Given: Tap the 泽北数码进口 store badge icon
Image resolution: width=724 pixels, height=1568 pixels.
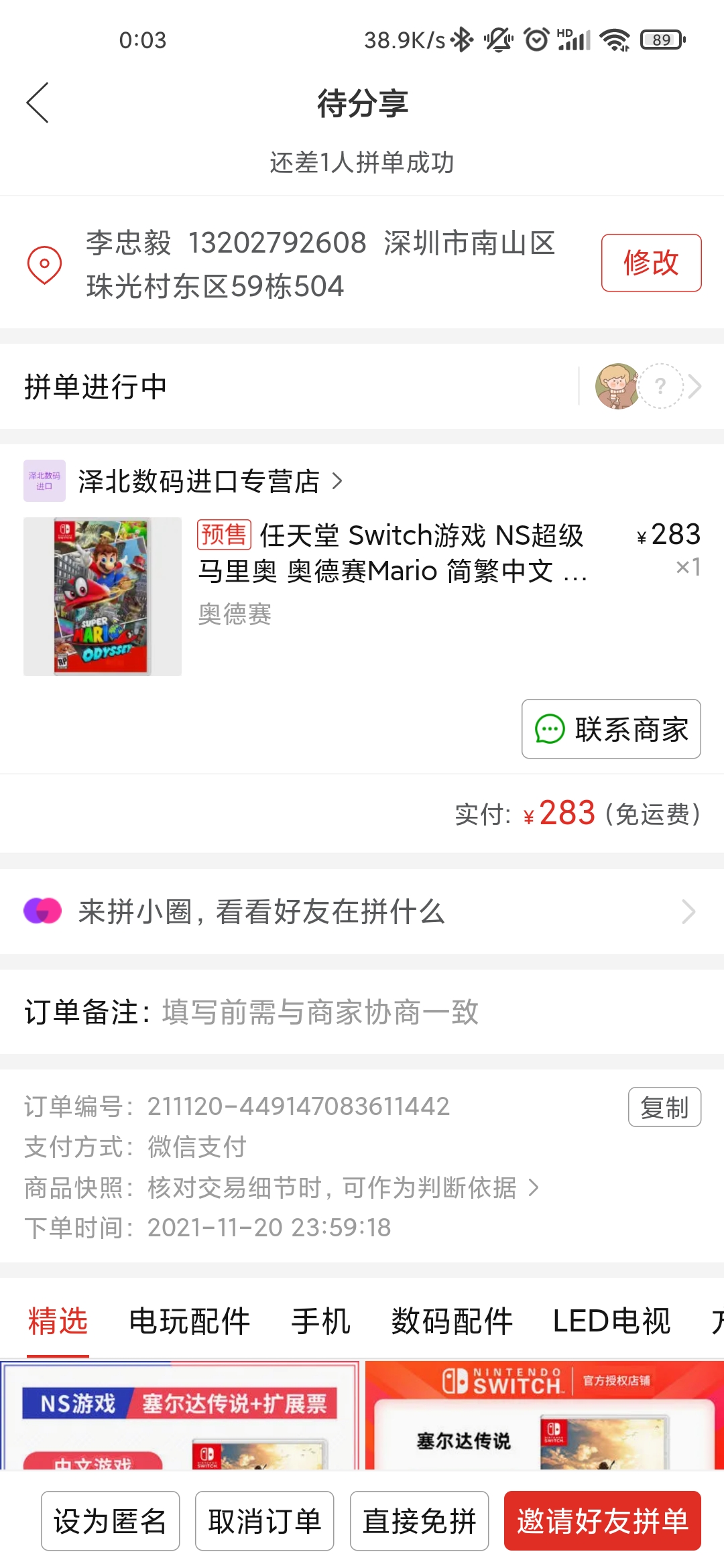Looking at the screenshot, I should (44, 480).
